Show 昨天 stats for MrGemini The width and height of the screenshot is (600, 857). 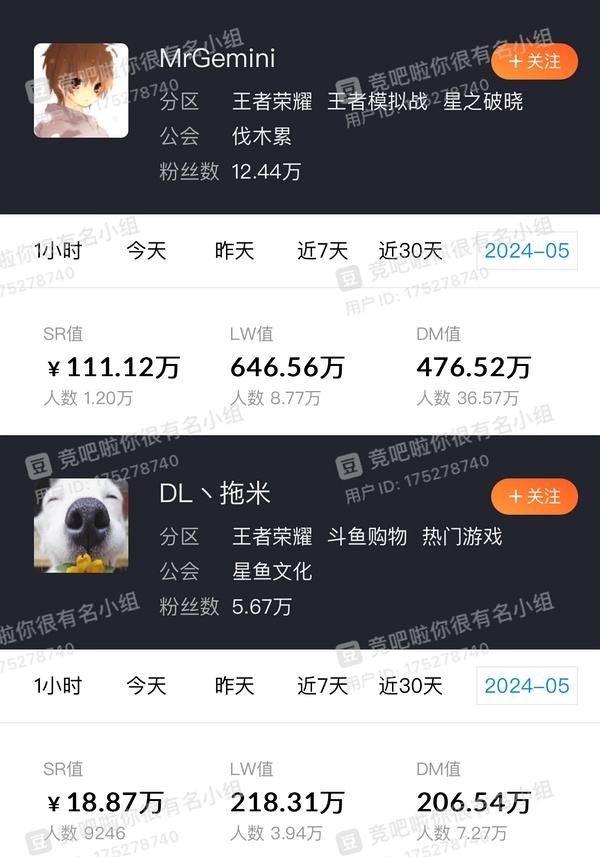pos(235,250)
